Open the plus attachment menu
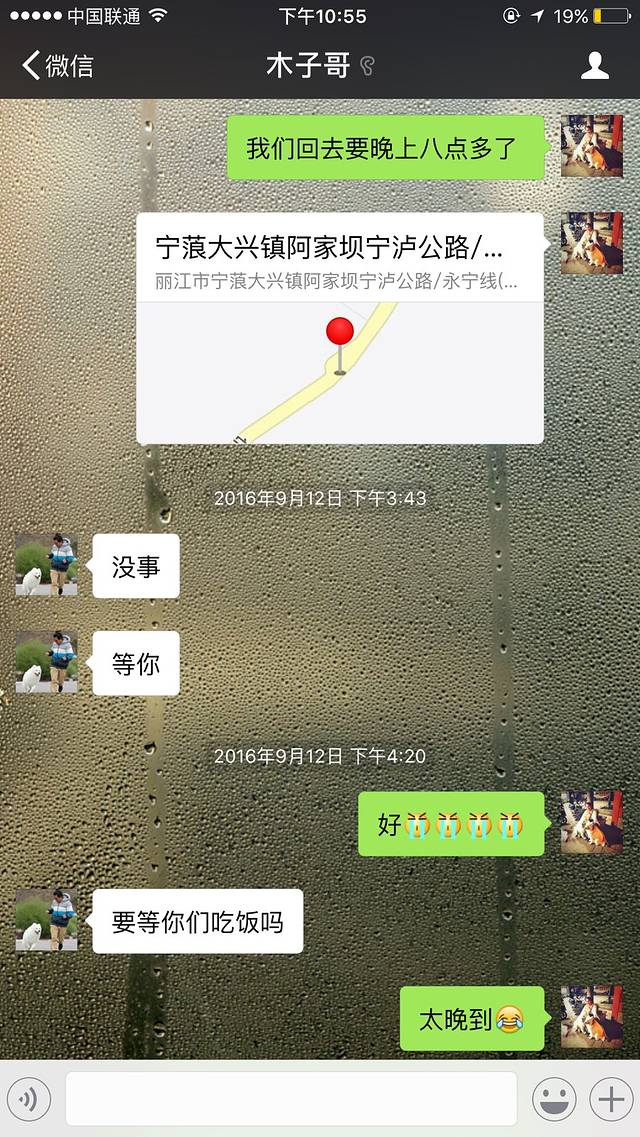This screenshot has width=640, height=1137. coord(609,1100)
